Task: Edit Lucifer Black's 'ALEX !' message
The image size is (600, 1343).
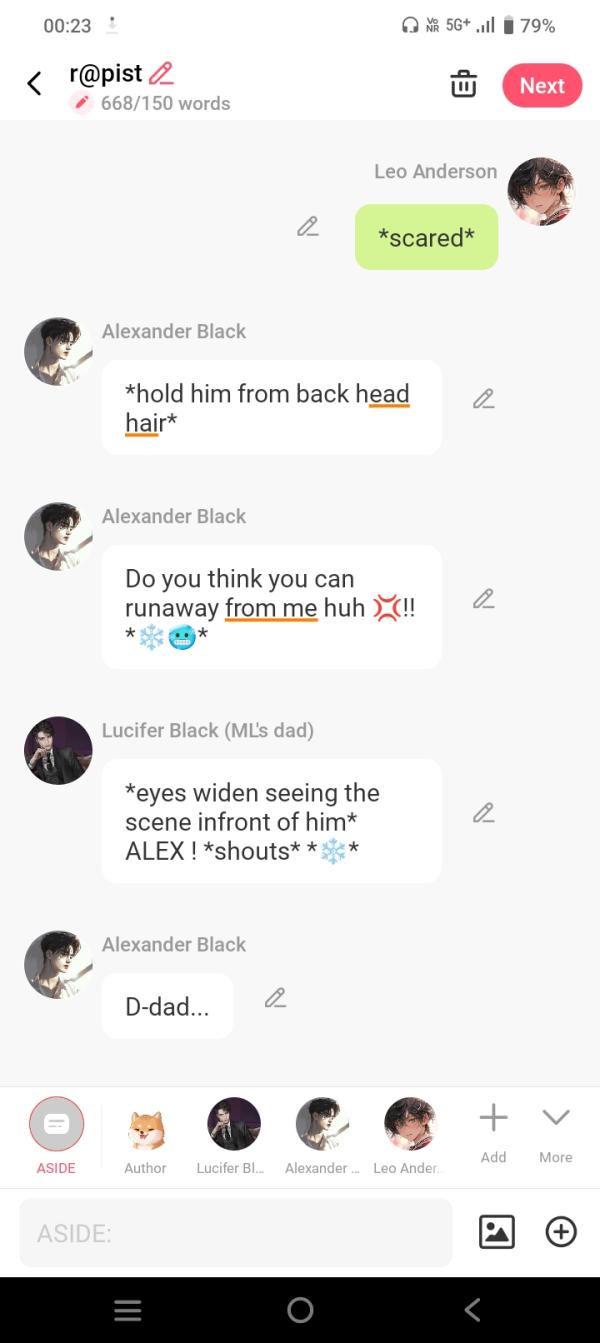Action: tap(483, 813)
